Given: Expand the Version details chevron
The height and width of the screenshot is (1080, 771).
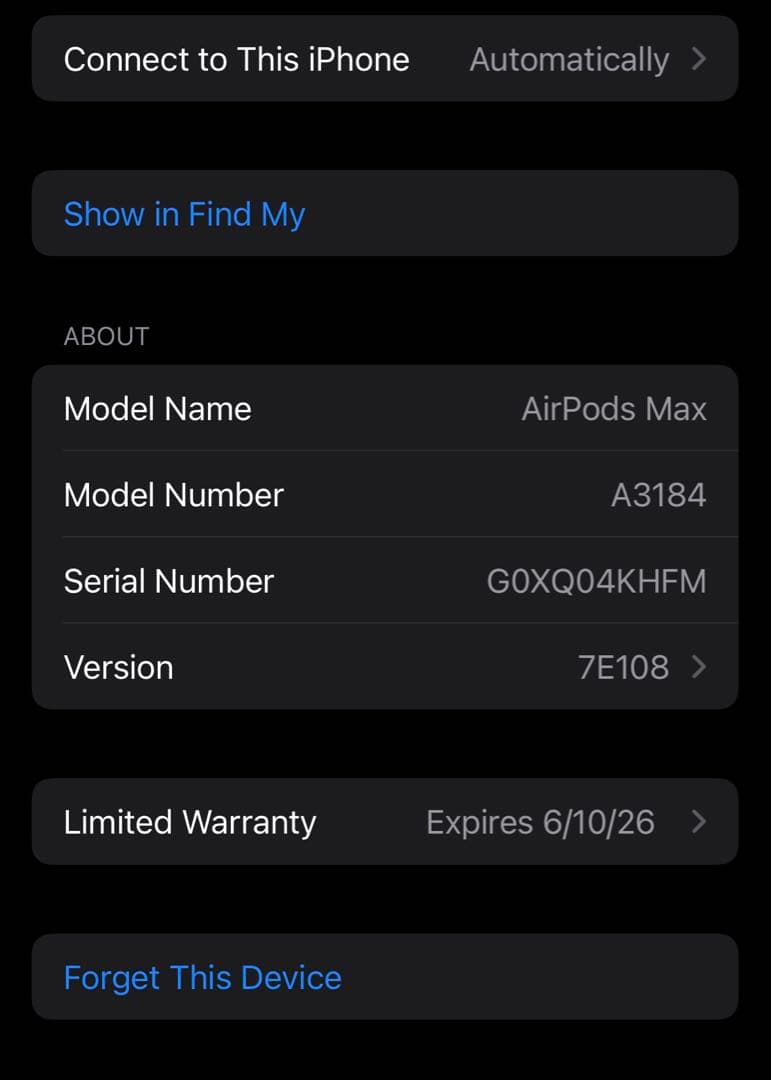Looking at the screenshot, I should pos(699,667).
